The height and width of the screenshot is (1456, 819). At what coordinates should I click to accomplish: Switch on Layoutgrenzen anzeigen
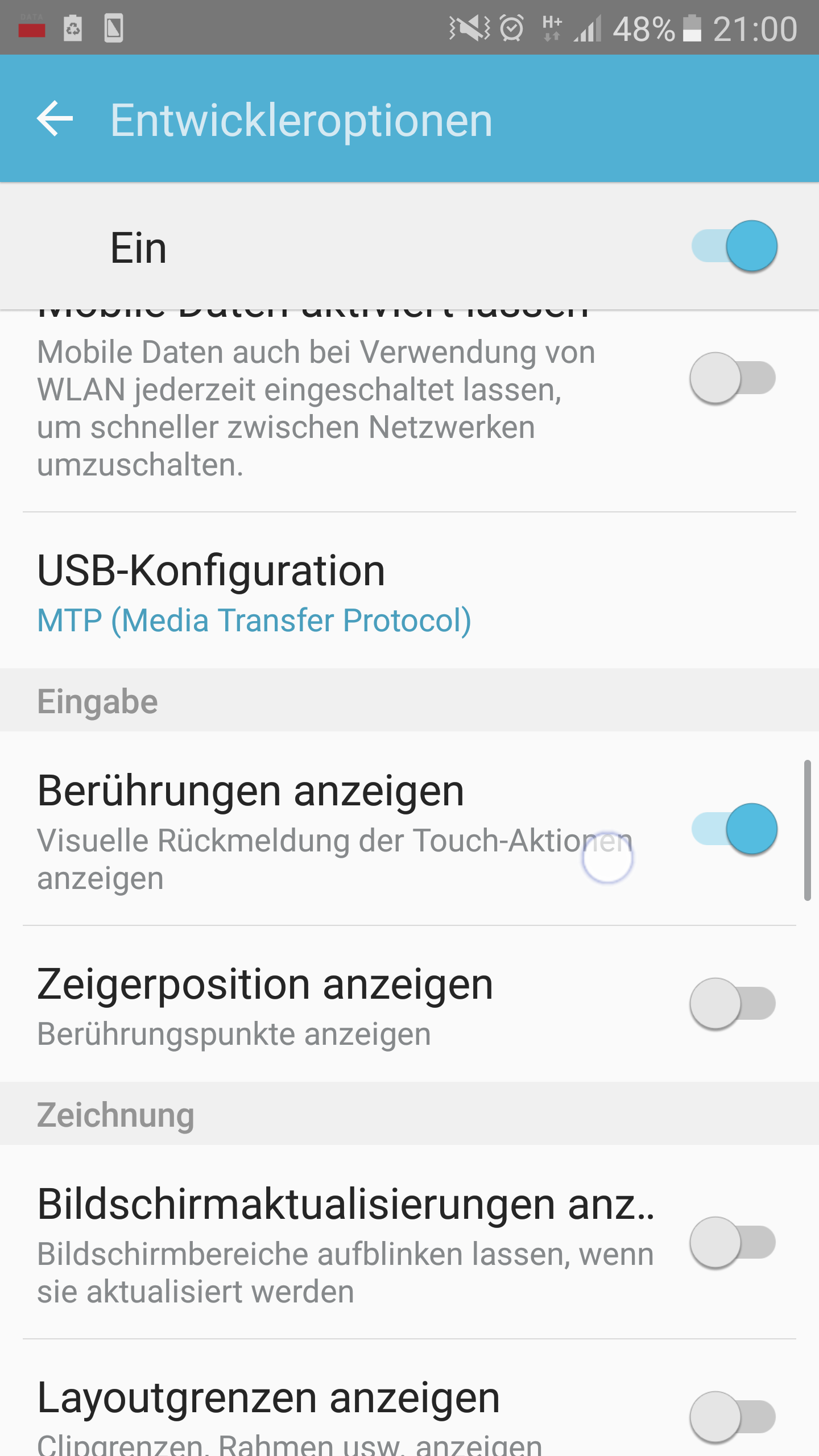pyautogui.click(x=733, y=1416)
